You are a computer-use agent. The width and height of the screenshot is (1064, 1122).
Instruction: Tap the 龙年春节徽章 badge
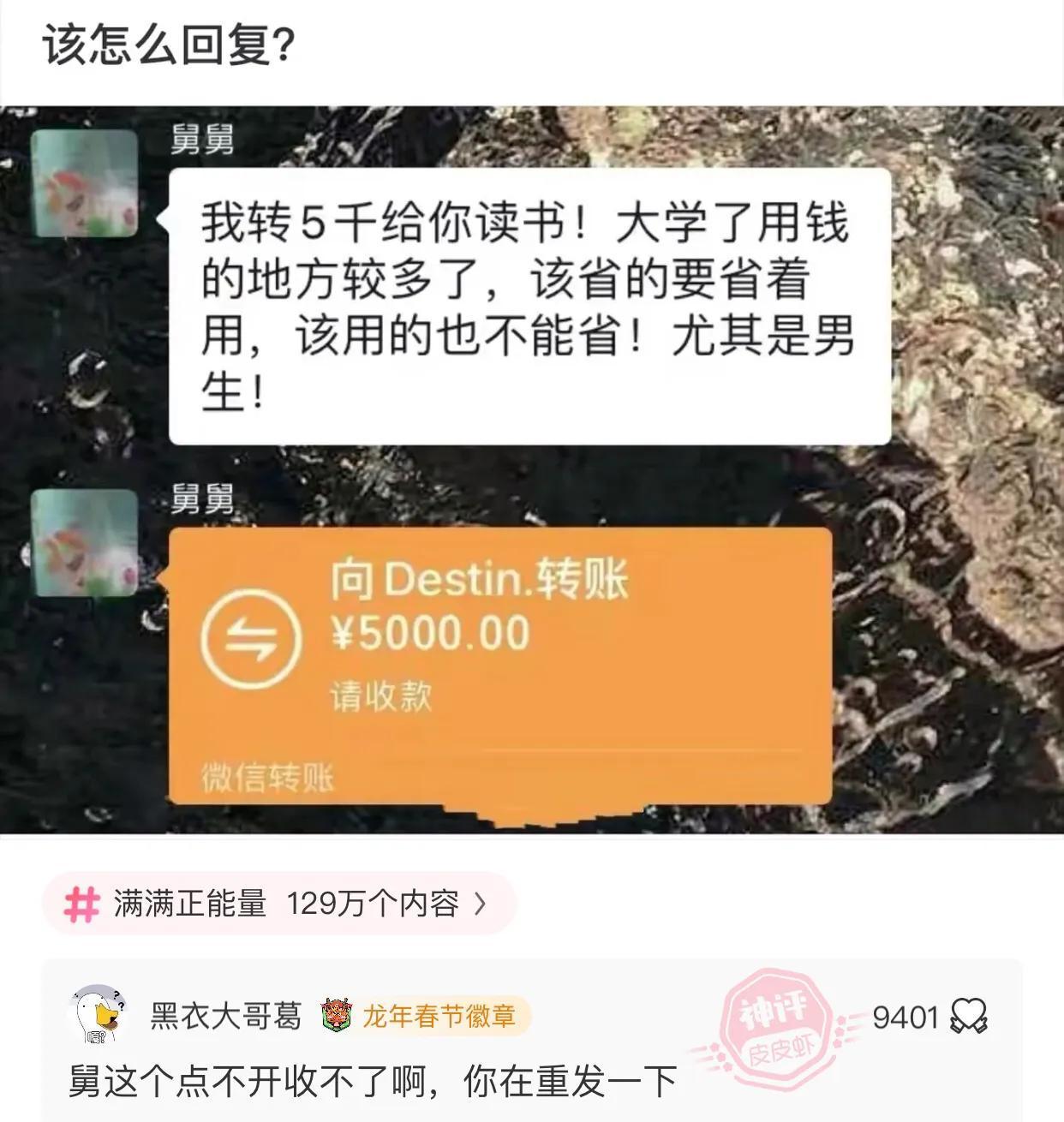coord(424,1017)
